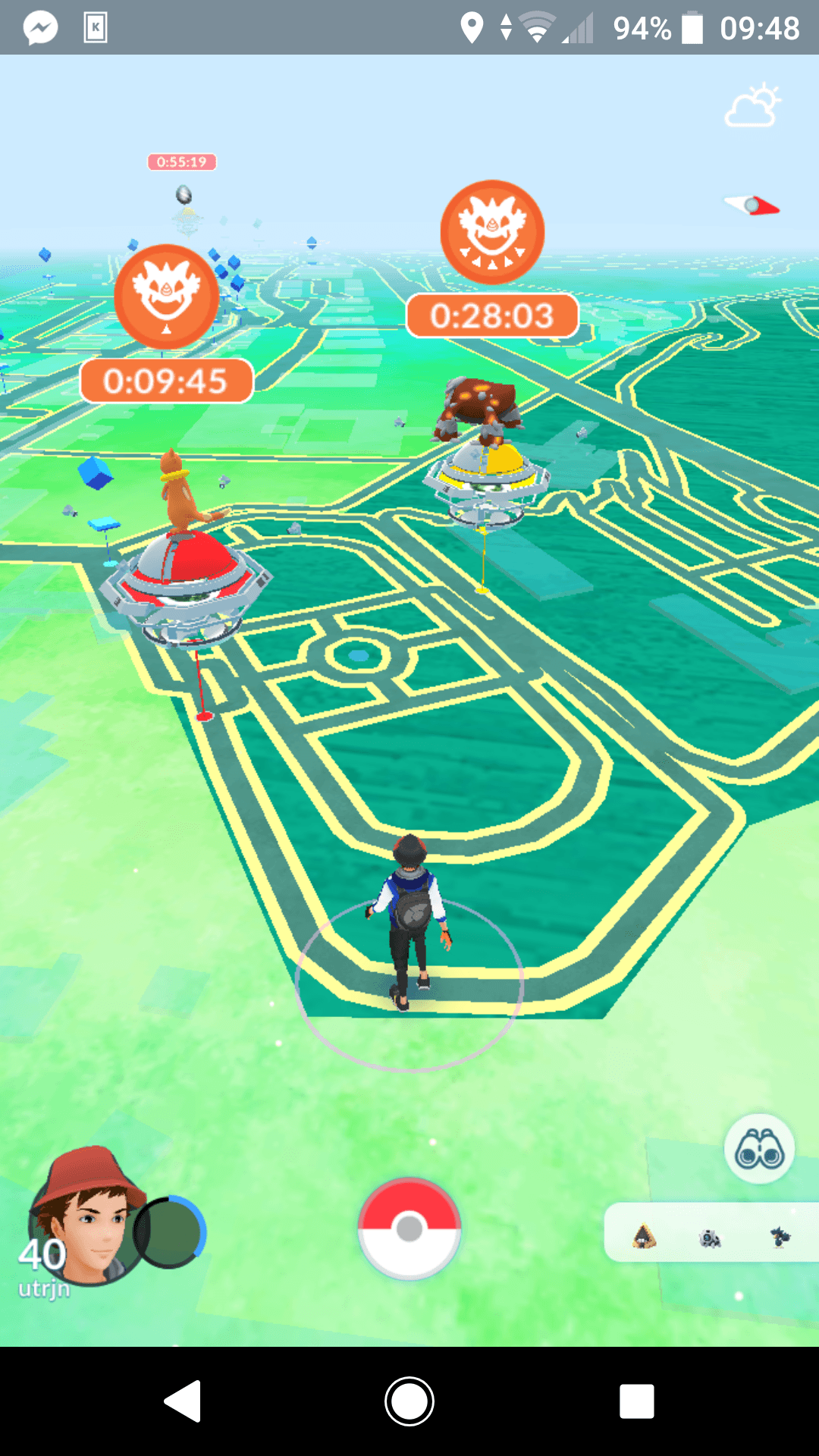Viewport: 819px width, 1456px height.
Task: Open trainer profile utrjn
Action: pyautogui.click(x=80, y=1217)
